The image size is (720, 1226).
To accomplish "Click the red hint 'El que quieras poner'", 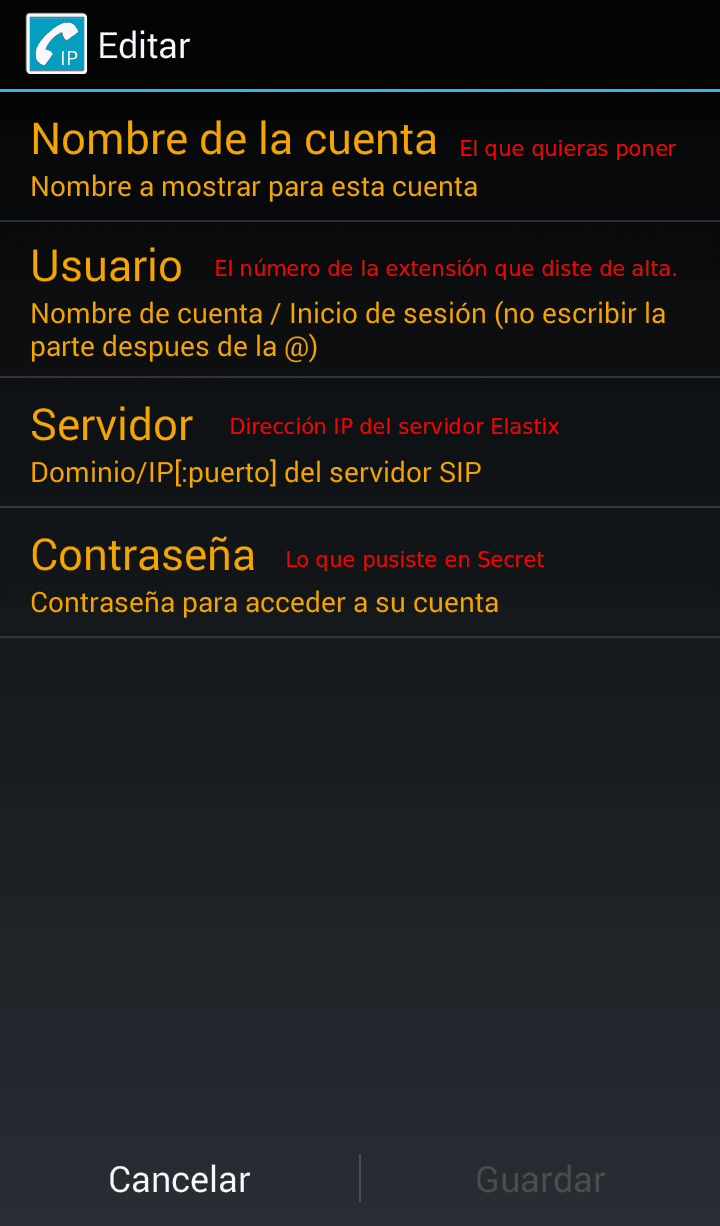I will [567, 148].
